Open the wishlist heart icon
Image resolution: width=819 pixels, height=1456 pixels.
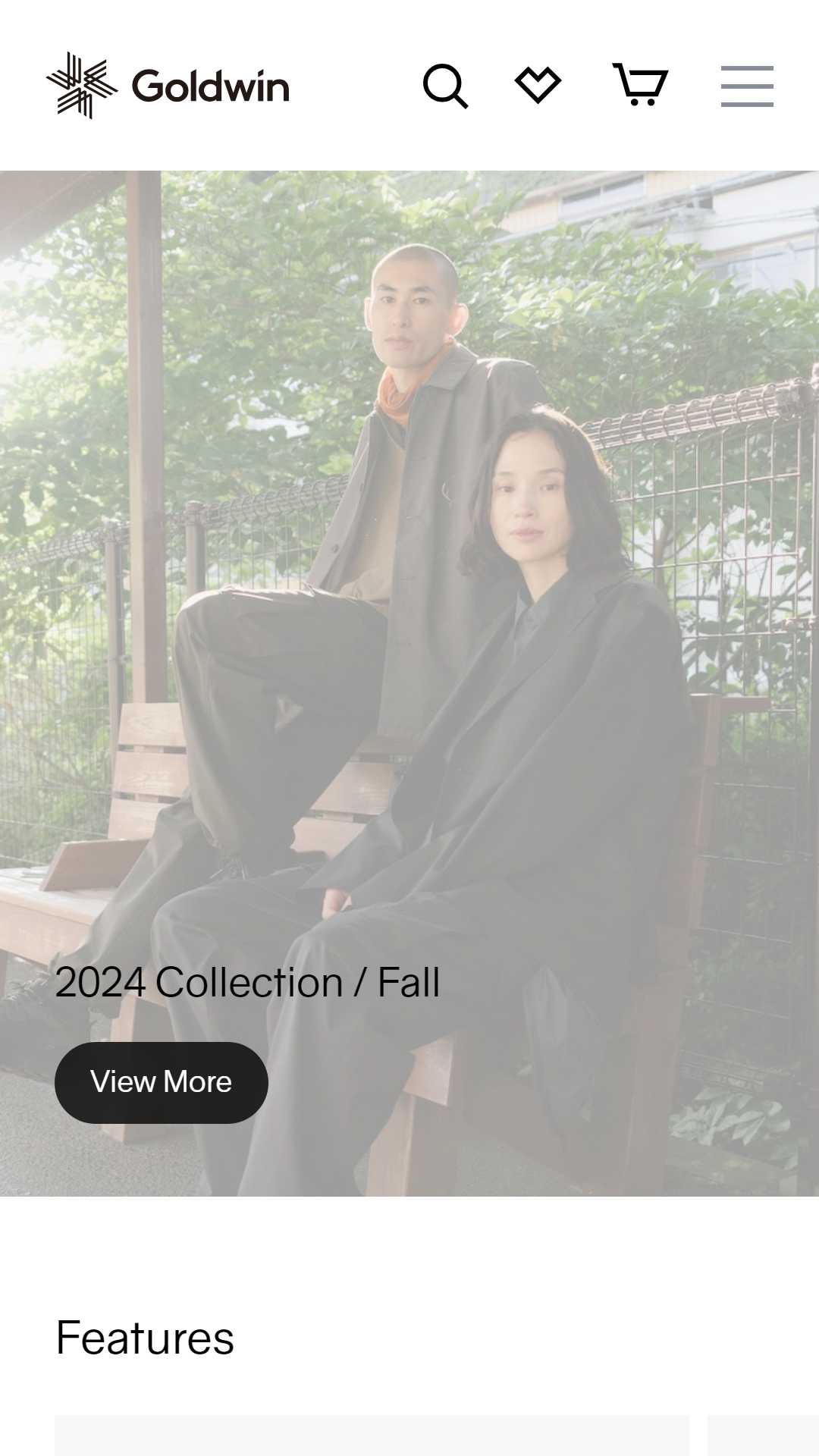(538, 85)
